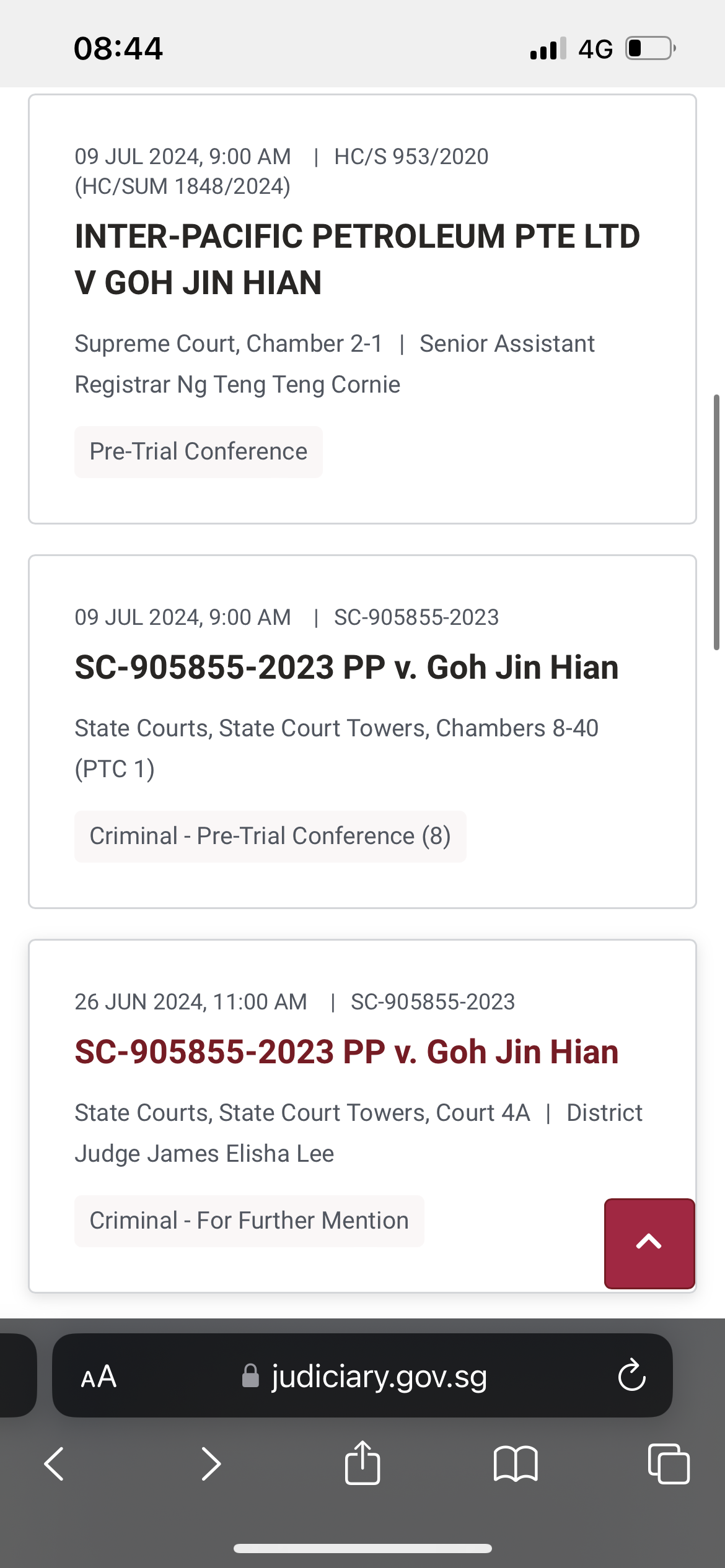The width and height of the screenshot is (725, 1568).
Task: Tap the red back-to-top arrow button
Action: pyautogui.click(x=649, y=1243)
